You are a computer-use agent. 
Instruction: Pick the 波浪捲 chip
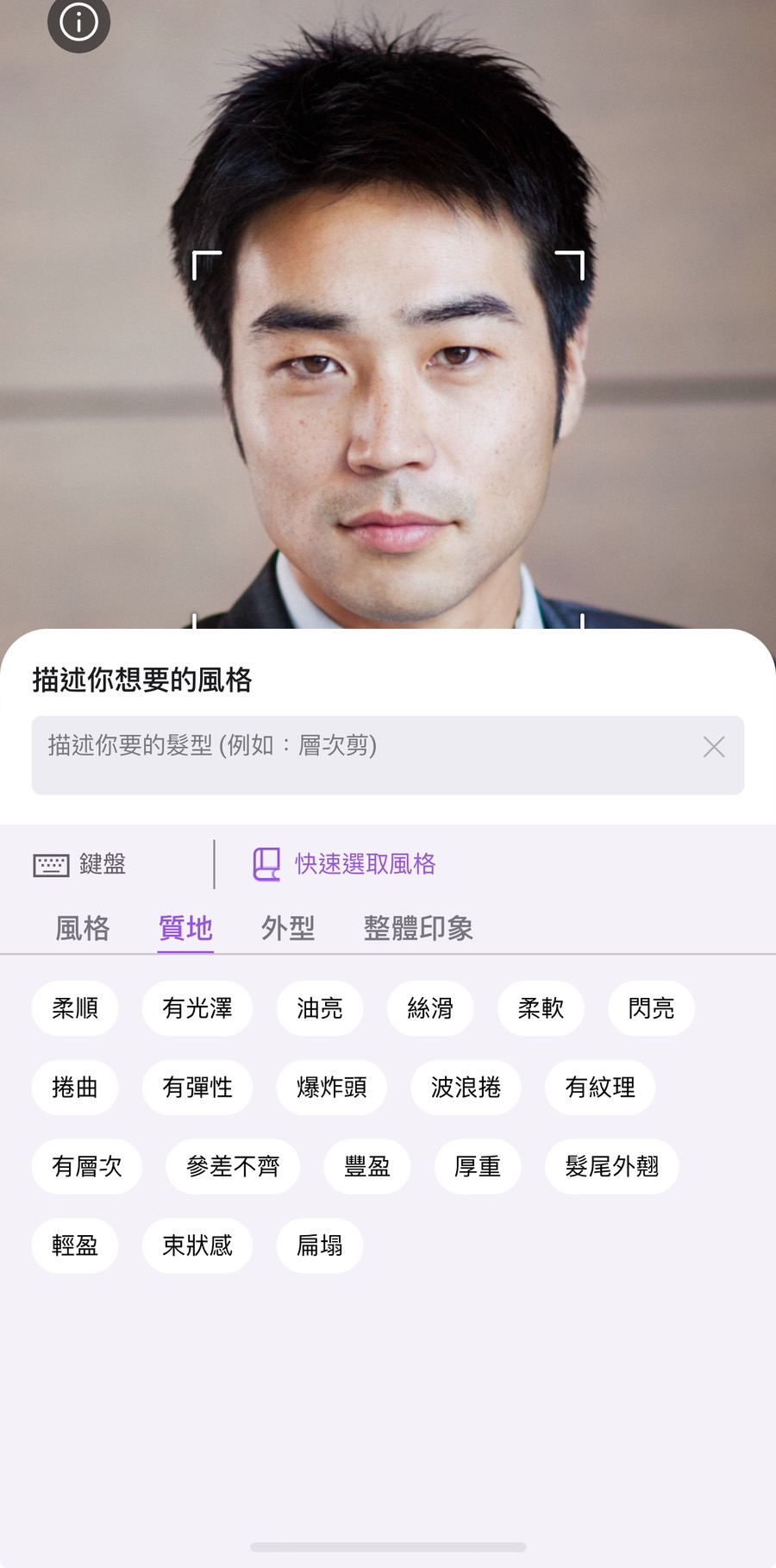466,1088
